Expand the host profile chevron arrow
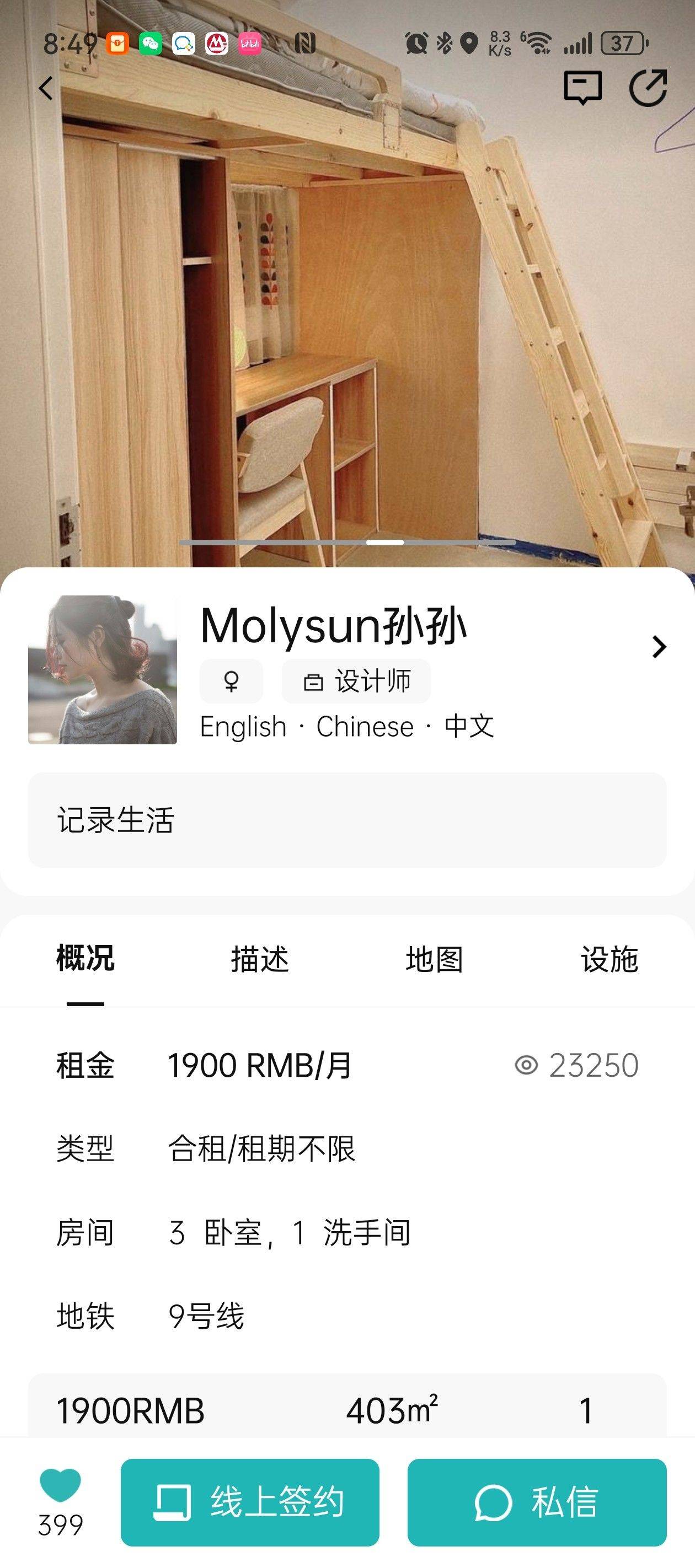 [x=659, y=646]
